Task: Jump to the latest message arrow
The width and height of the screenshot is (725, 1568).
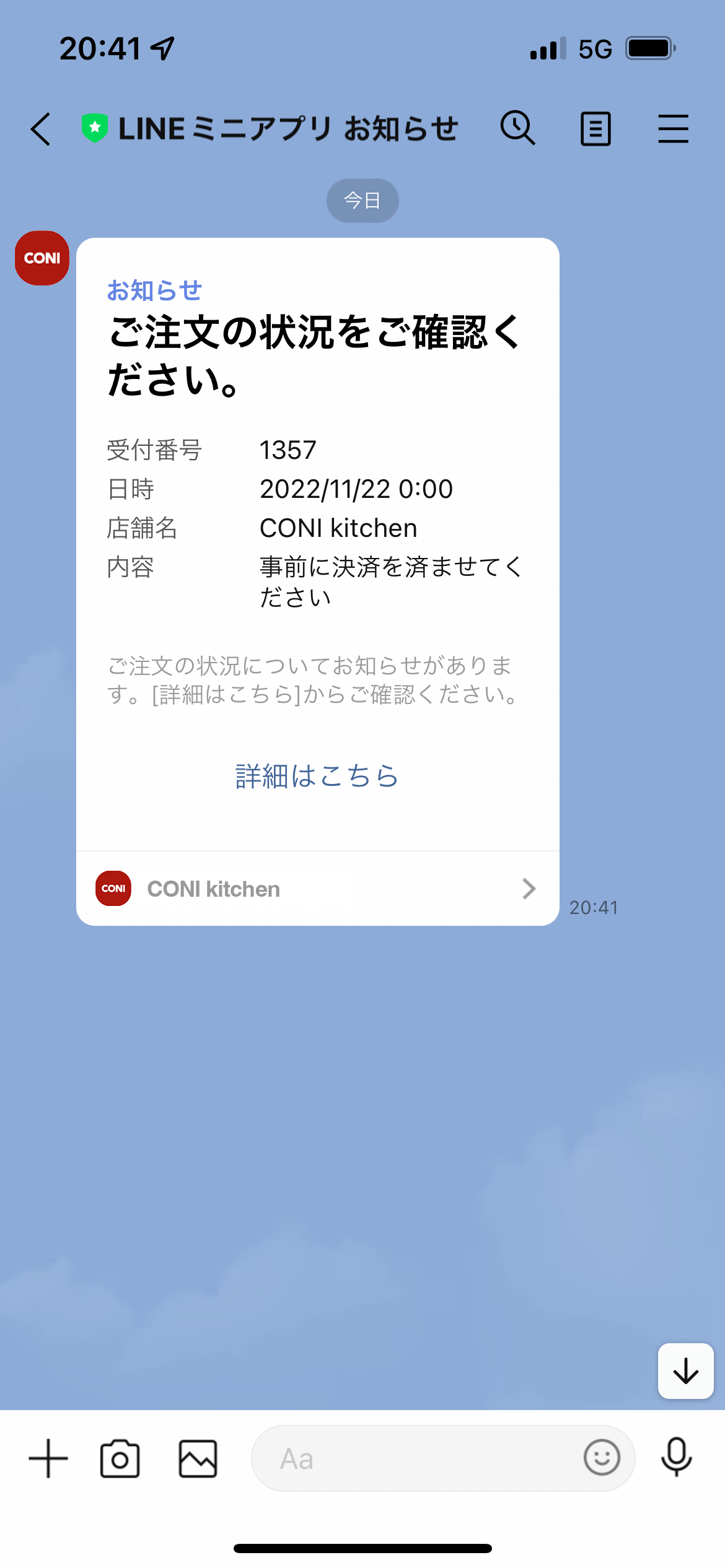Action: pos(685,1370)
